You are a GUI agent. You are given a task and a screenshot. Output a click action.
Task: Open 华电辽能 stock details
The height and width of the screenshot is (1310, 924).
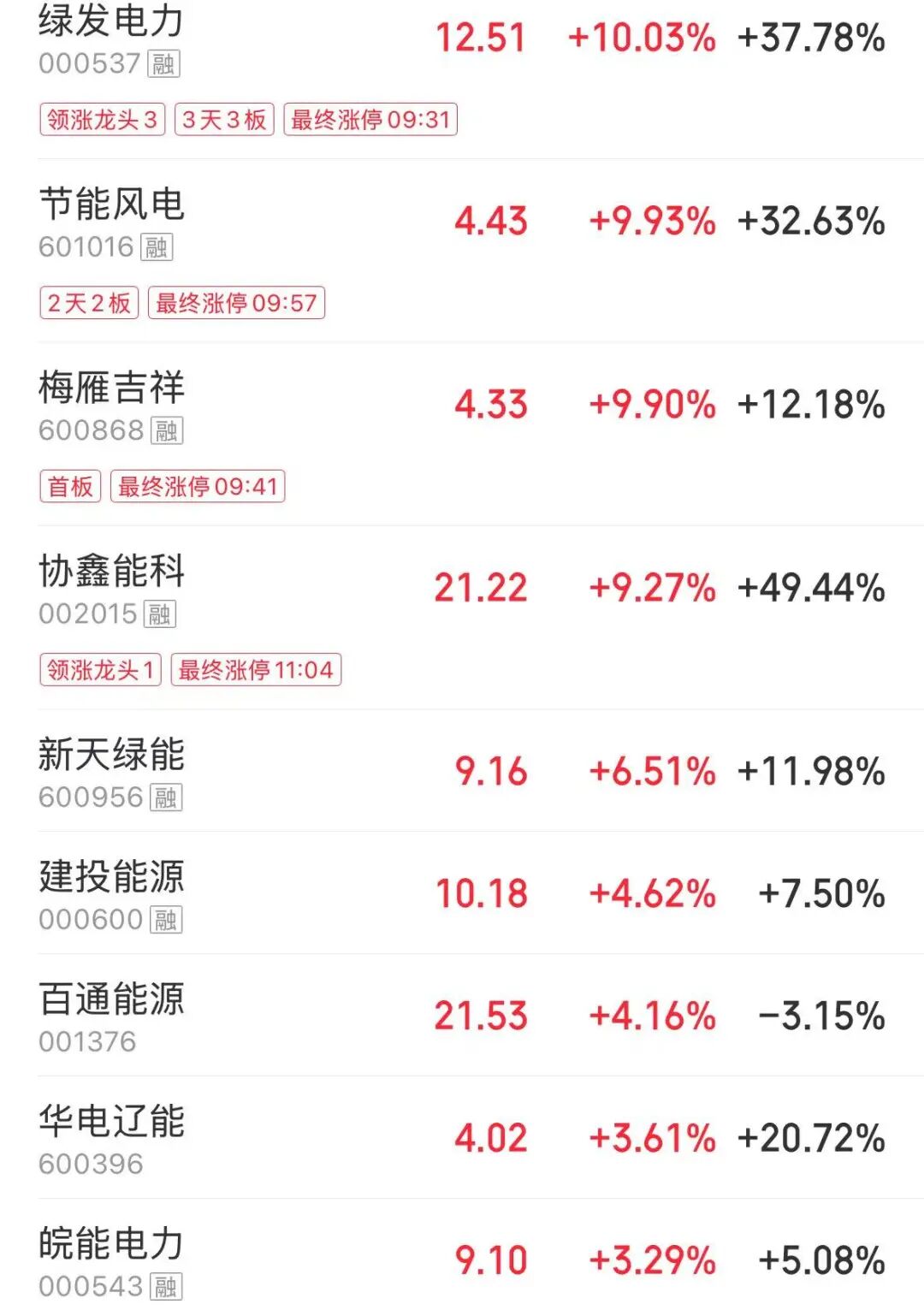tap(111, 1123)
